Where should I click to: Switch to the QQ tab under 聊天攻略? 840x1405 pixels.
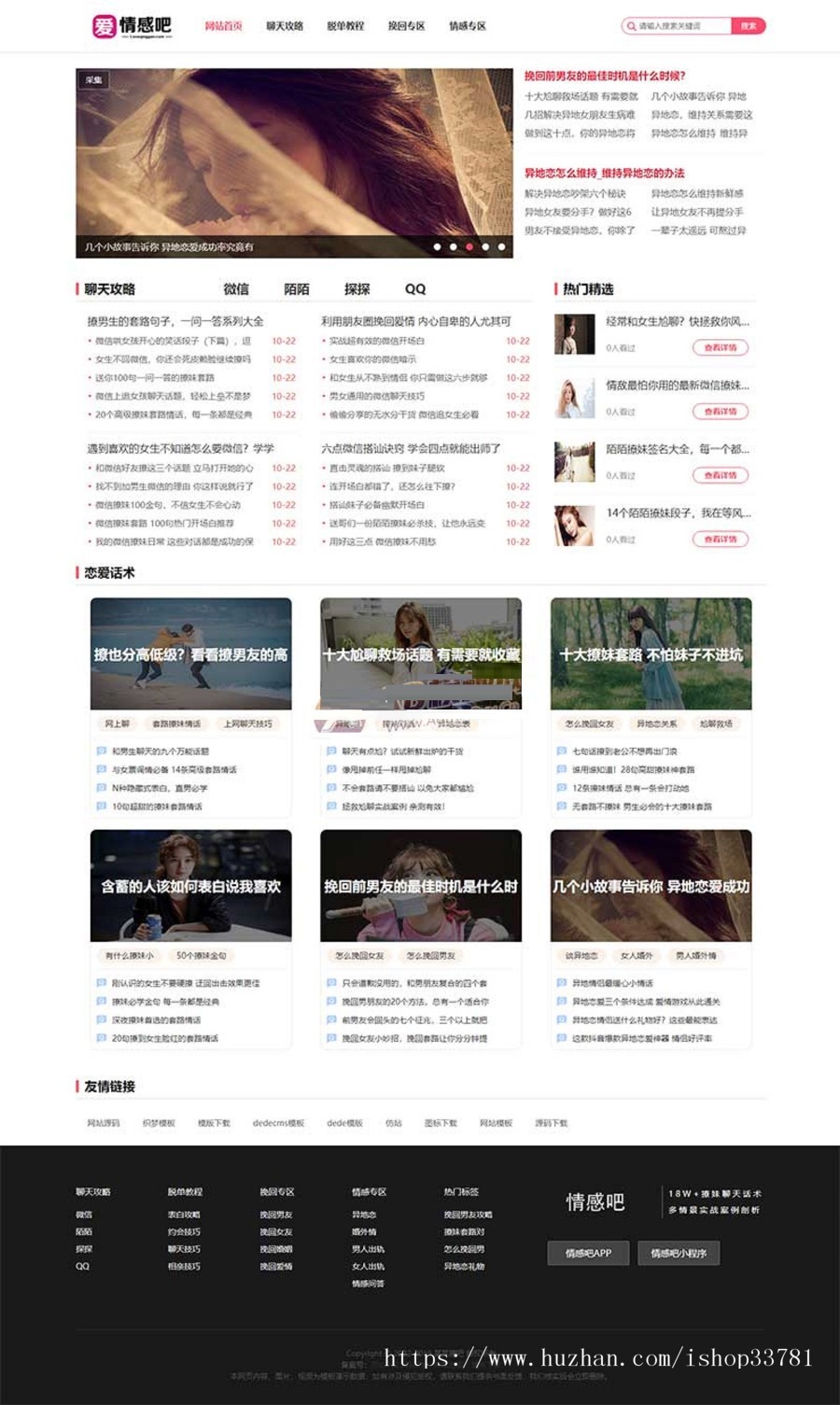415,289
